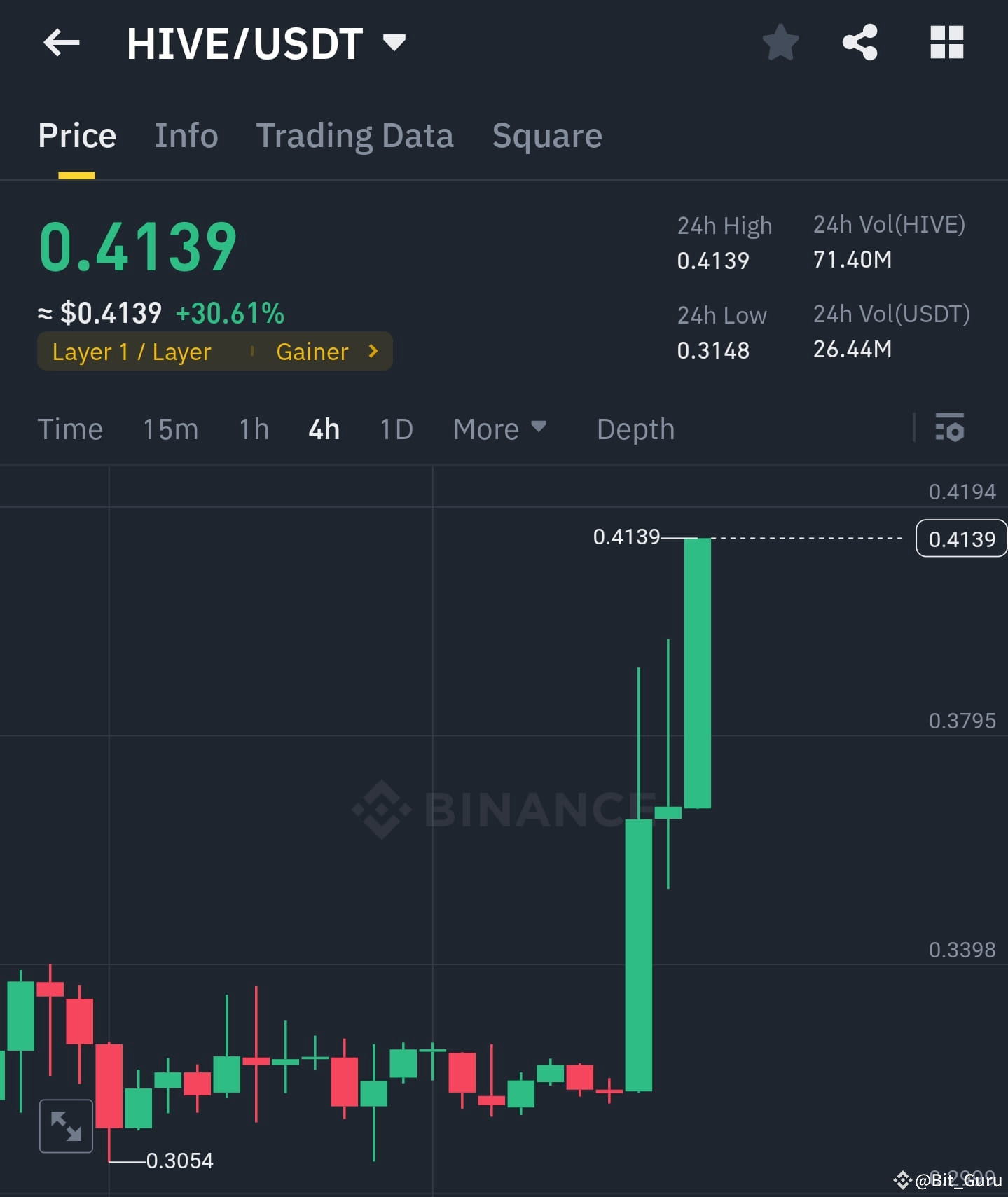Screen dimensions: 1008x1197
Task: Expand the Gainer tag chevron
Action: tap(372, 352)
